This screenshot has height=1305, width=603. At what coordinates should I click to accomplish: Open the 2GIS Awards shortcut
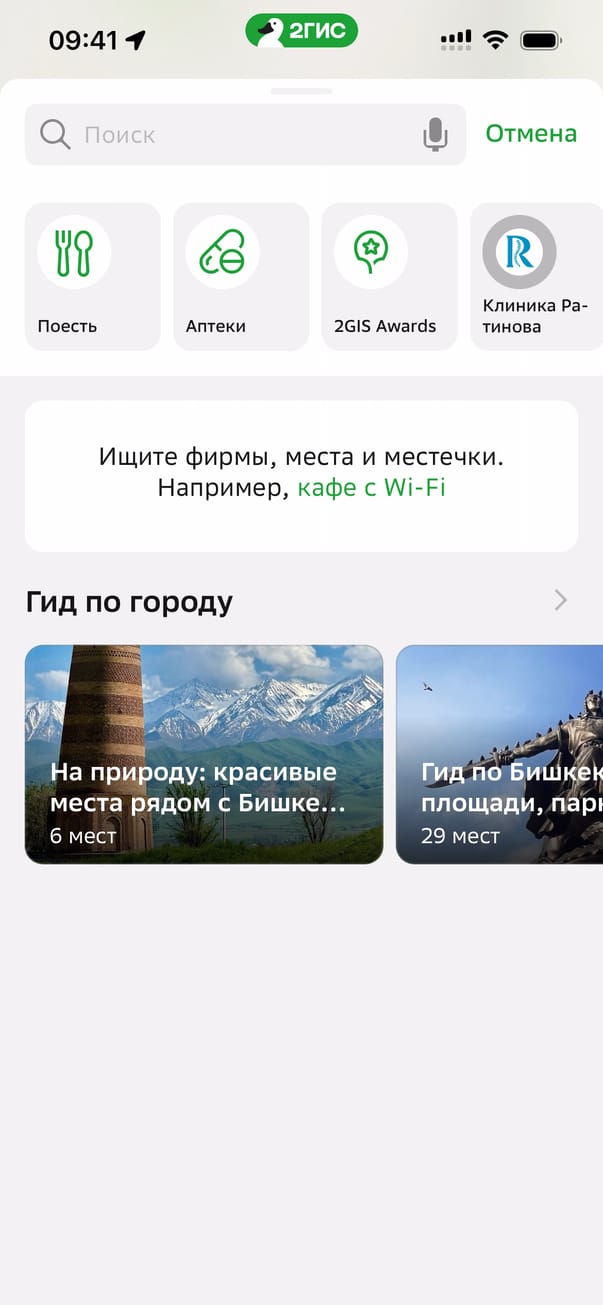click(x=389, y=277)
